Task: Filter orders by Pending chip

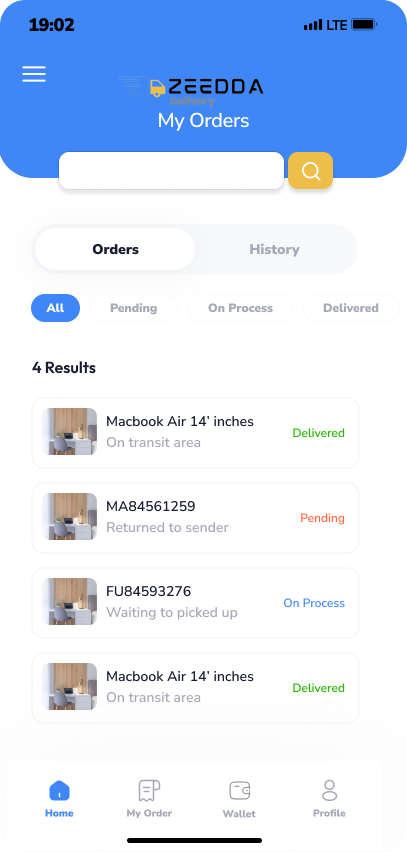Action: click(134, 308)
